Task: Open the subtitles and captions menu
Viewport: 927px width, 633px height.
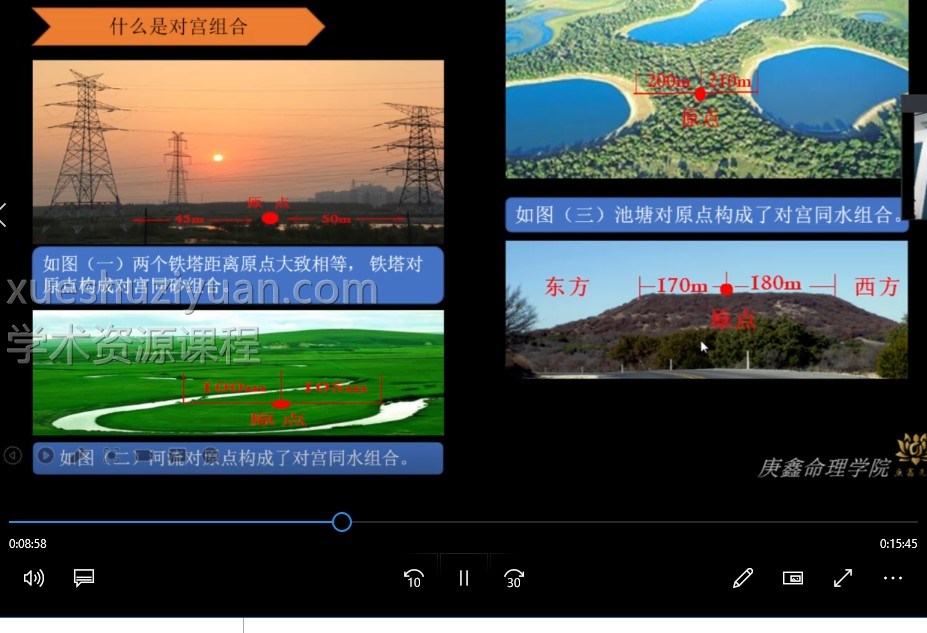Action: [x=84, y=578]
